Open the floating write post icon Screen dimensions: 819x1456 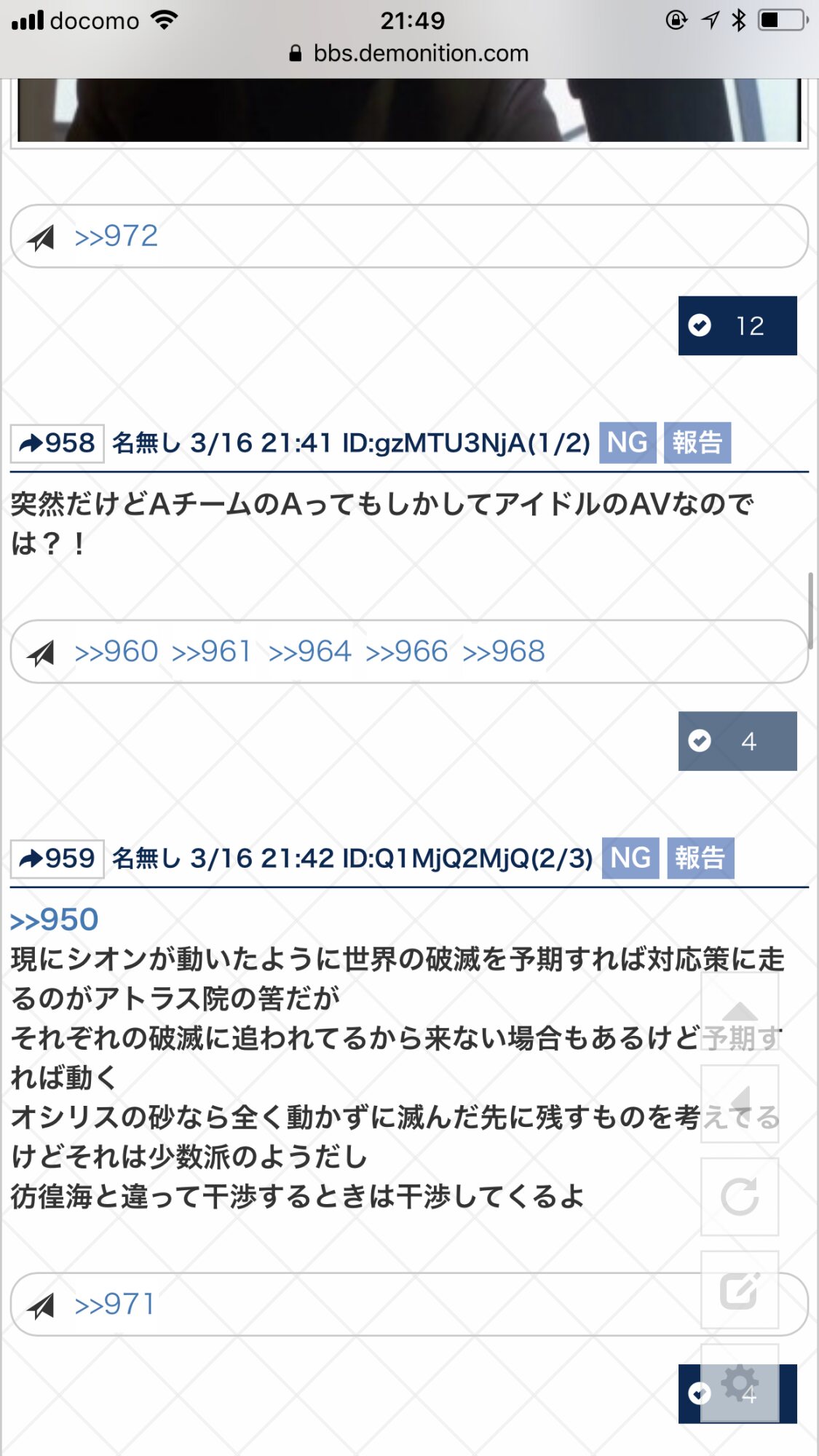[x=740, y=1289]
